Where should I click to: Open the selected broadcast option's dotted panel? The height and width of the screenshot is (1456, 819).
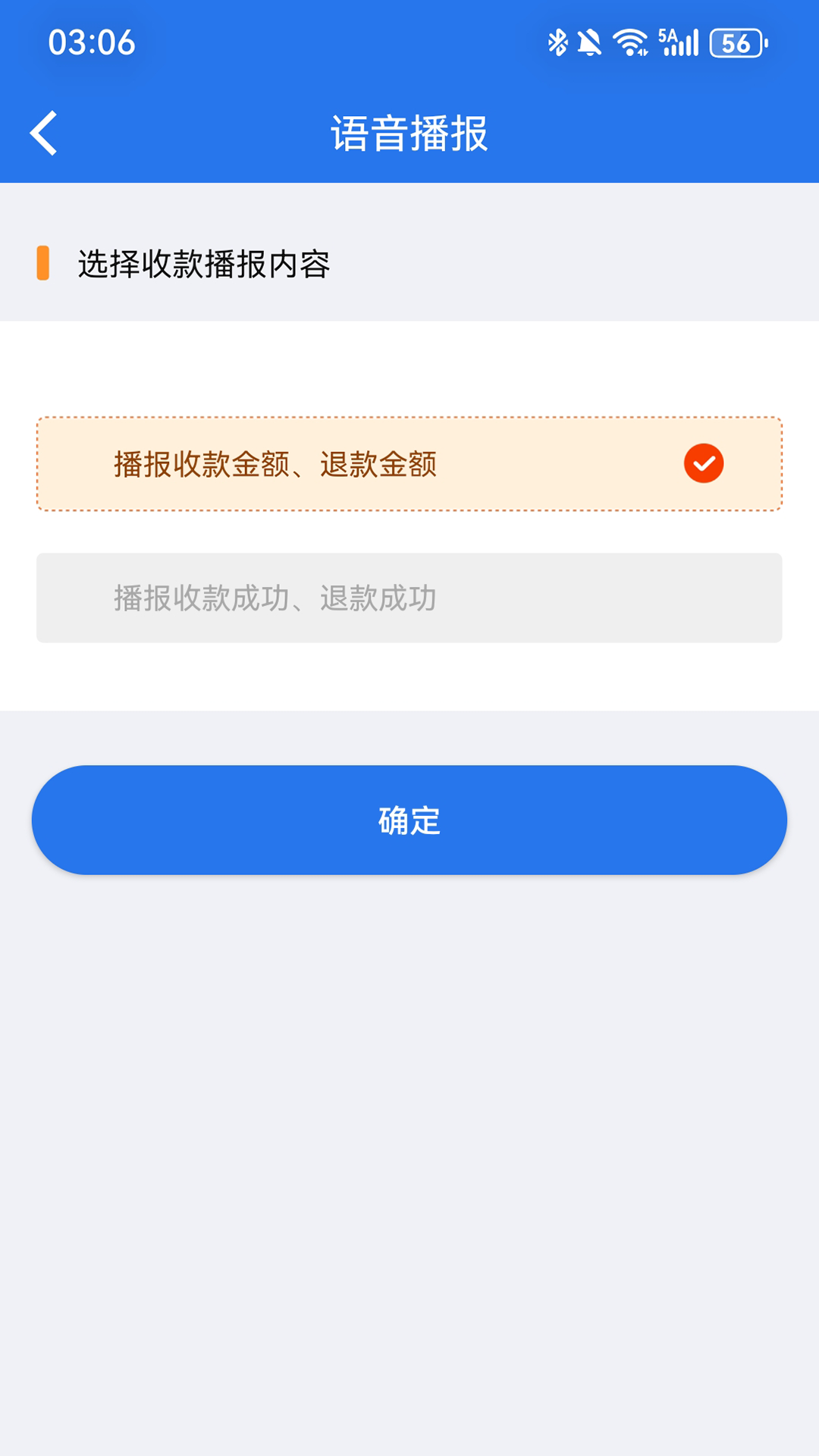tap(409, 463)
